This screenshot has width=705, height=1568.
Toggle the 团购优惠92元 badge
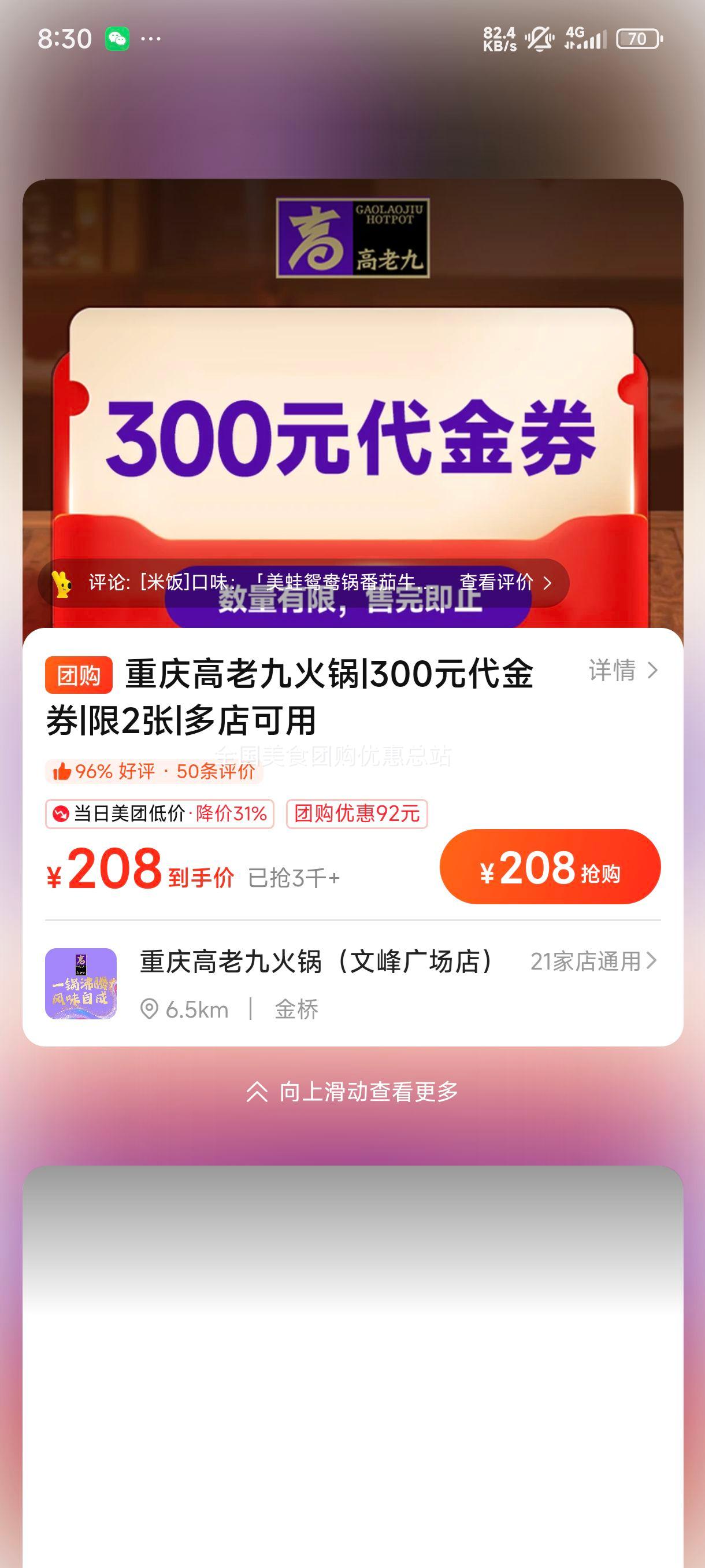357,814
